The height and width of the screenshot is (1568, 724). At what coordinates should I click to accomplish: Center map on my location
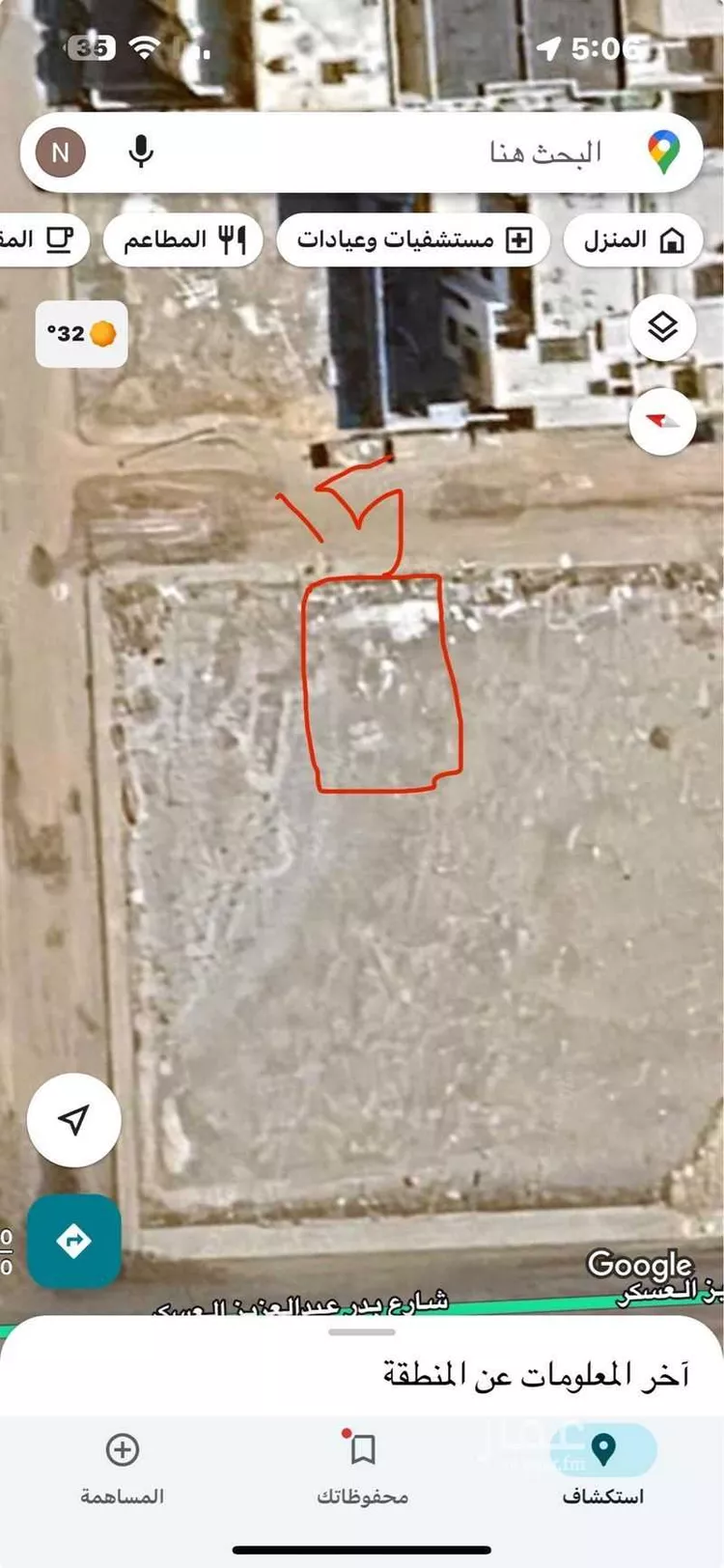74,1119
